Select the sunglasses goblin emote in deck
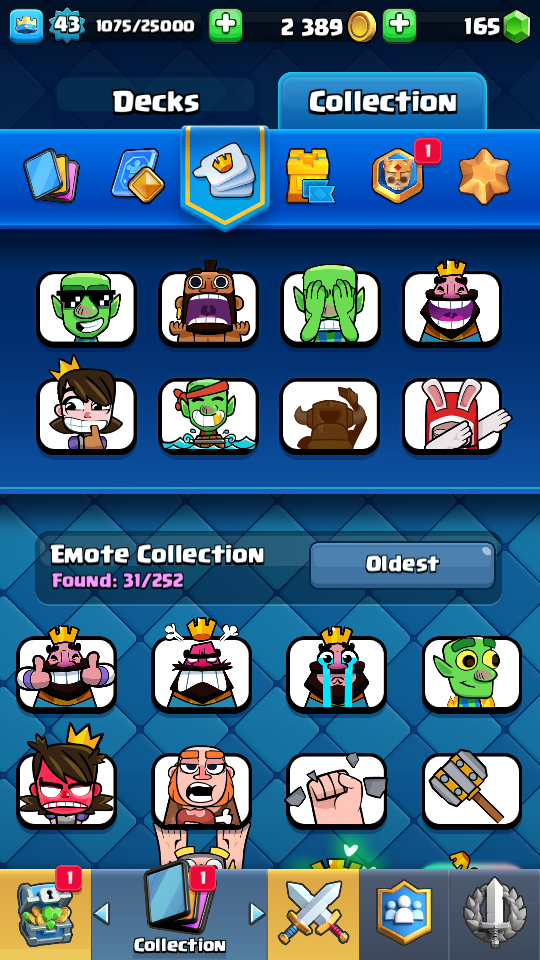 pos(86,309)
